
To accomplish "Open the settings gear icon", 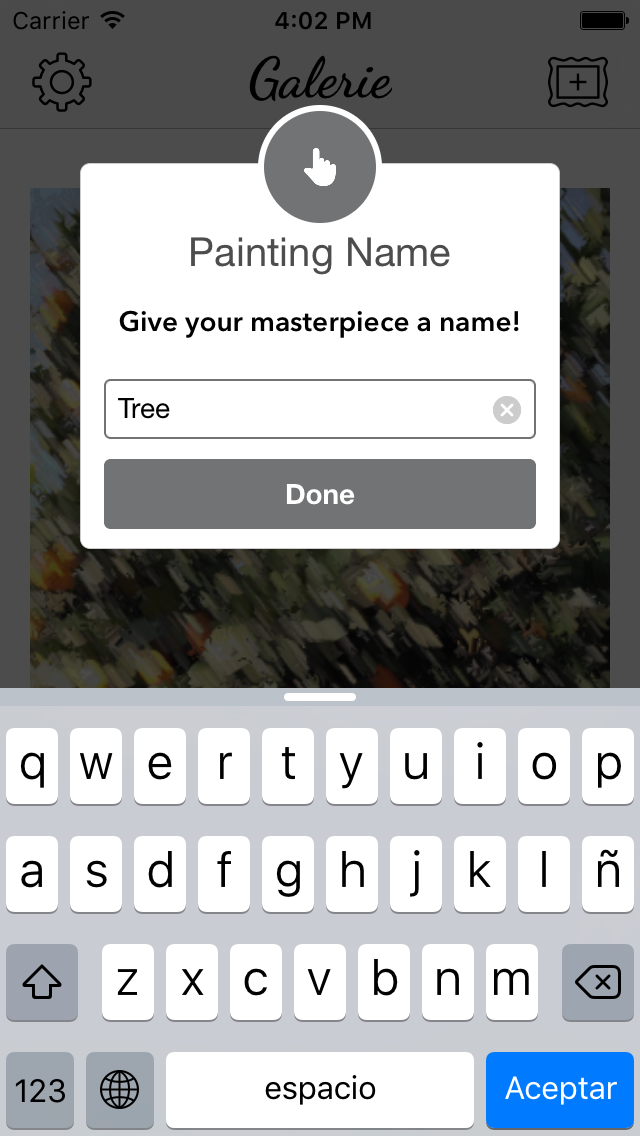I will [62, 82].
